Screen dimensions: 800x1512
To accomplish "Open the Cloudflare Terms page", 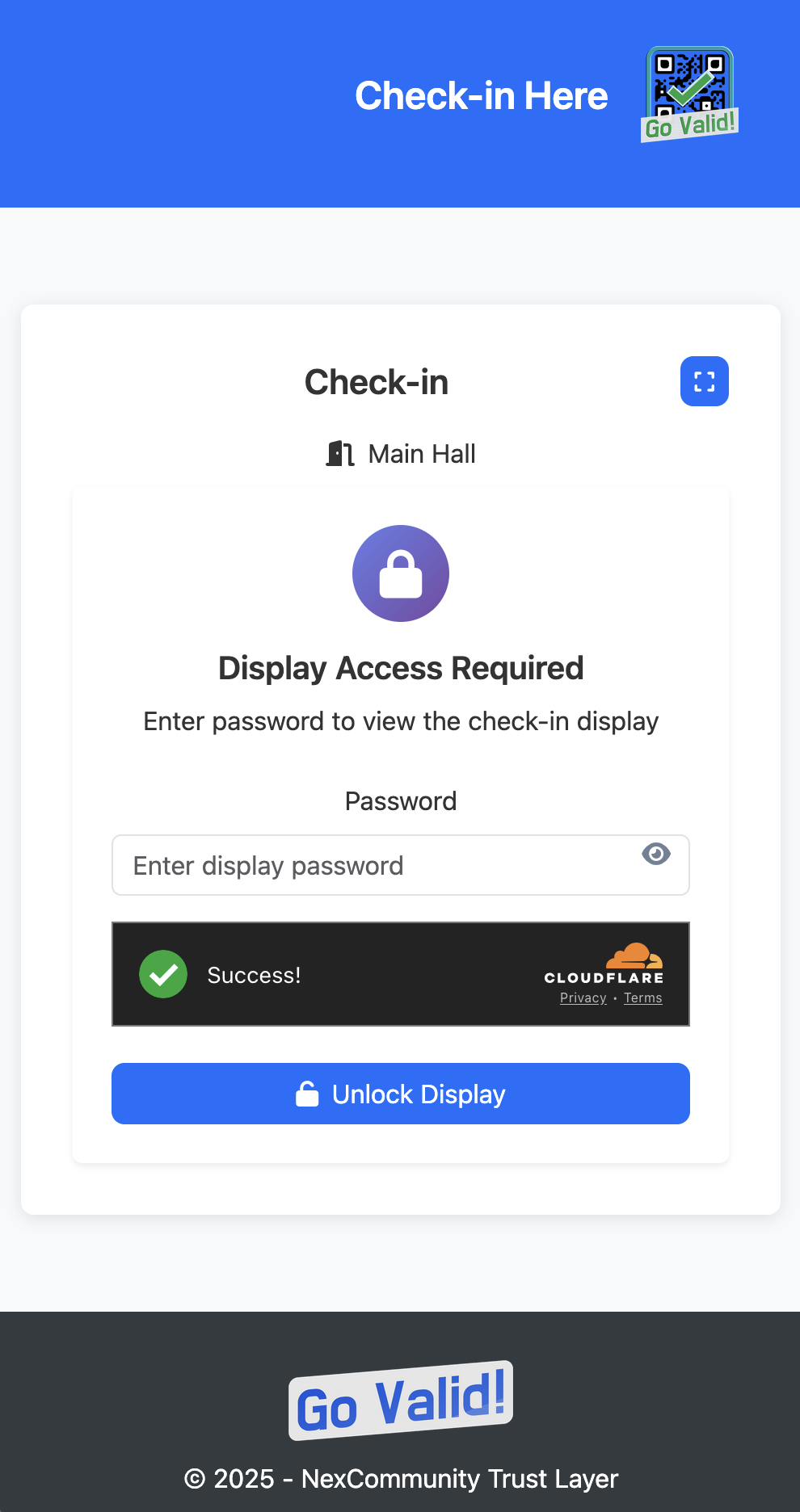I will point(642,997).
